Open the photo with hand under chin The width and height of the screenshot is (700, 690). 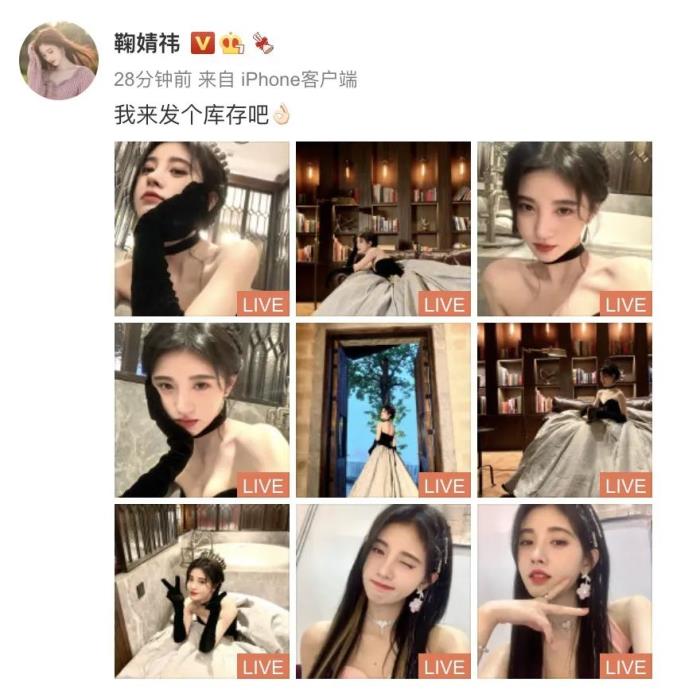(x=564, y=591)
